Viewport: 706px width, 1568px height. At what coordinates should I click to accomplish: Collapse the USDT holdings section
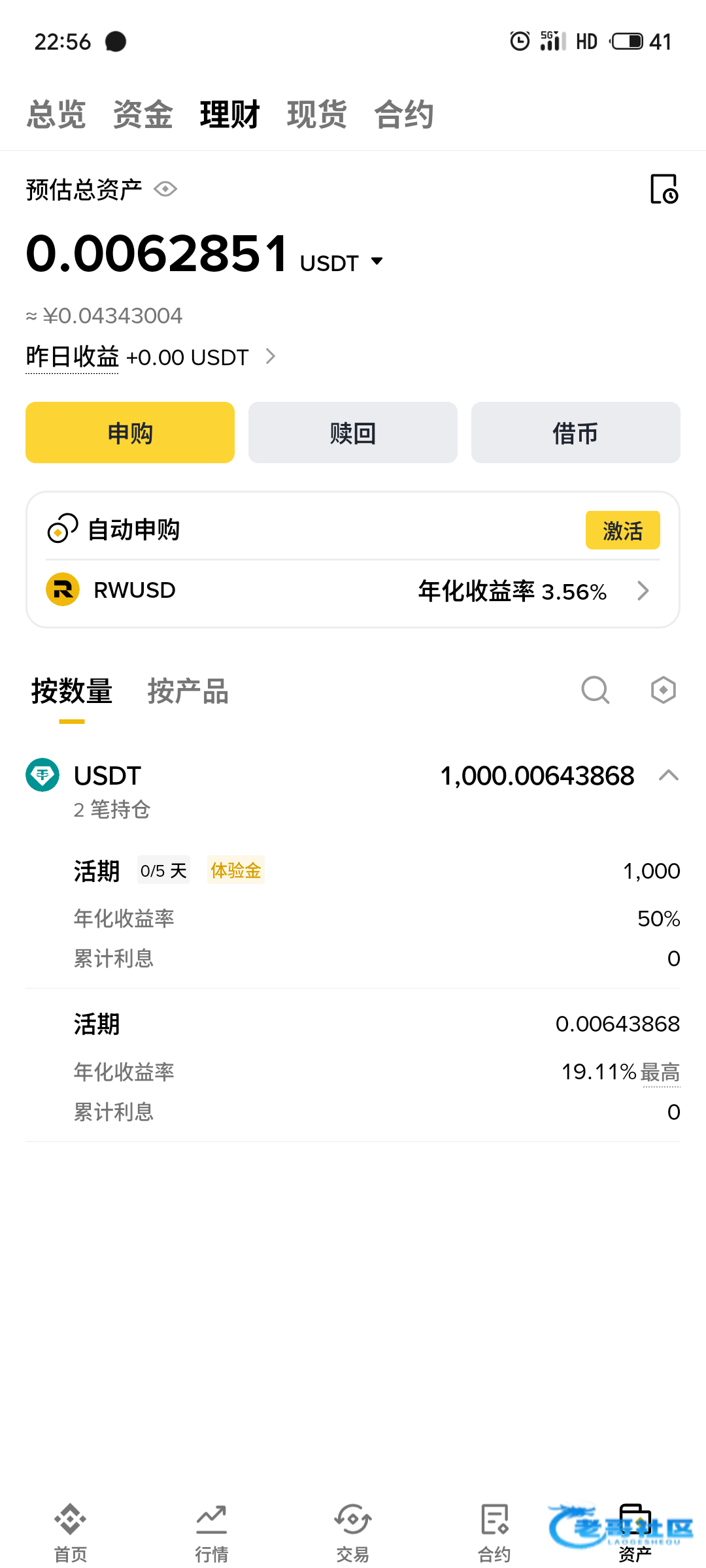point(668,776)
